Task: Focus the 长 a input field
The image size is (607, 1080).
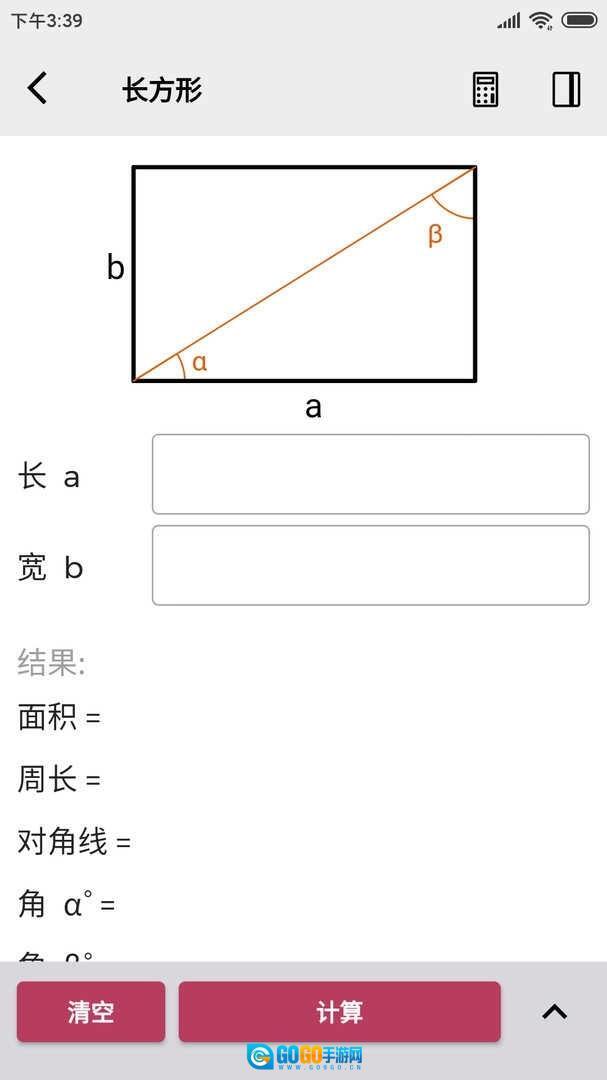Action: pyautogui.click(x=370, y=474)
